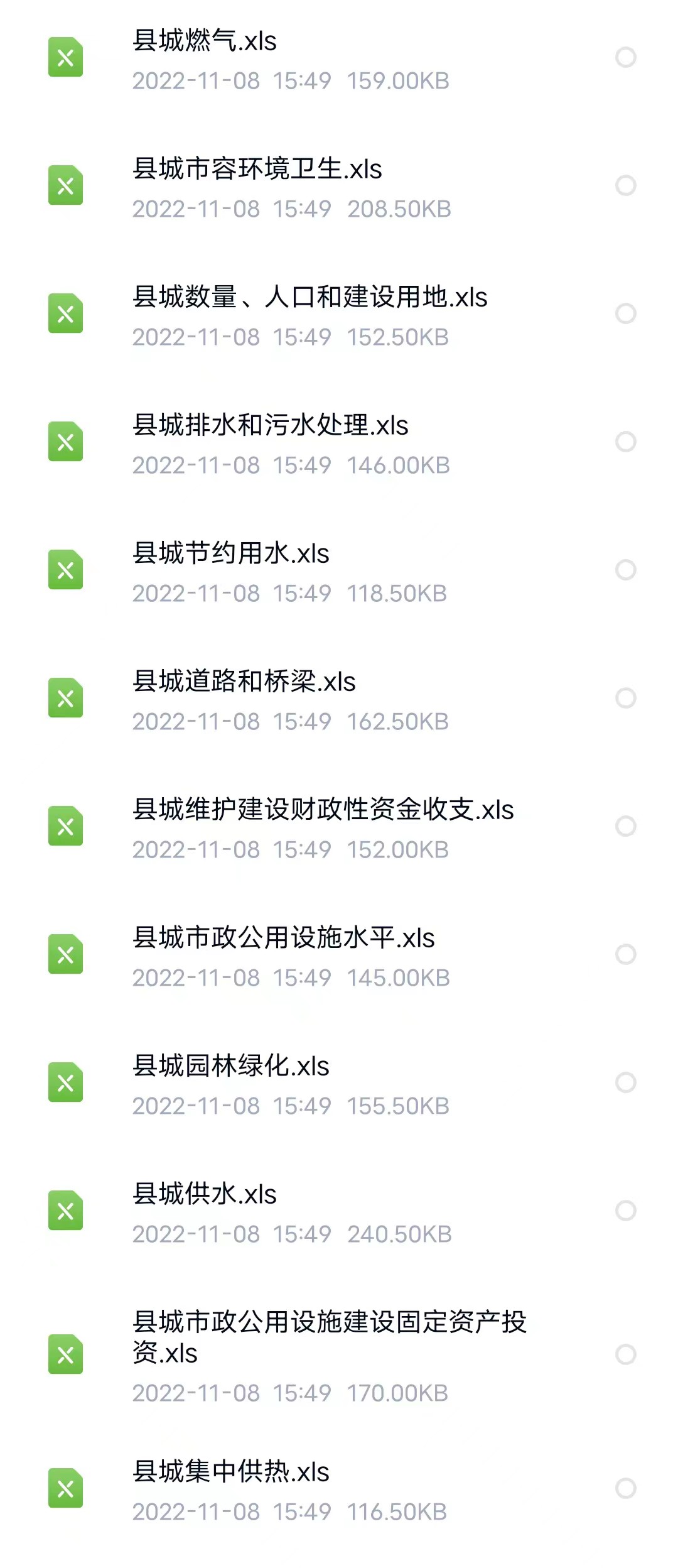Select the 县城燃气.xls radio circle
Image resolution: width=678 pixels, height=1568 pixels.
[625, 57]
